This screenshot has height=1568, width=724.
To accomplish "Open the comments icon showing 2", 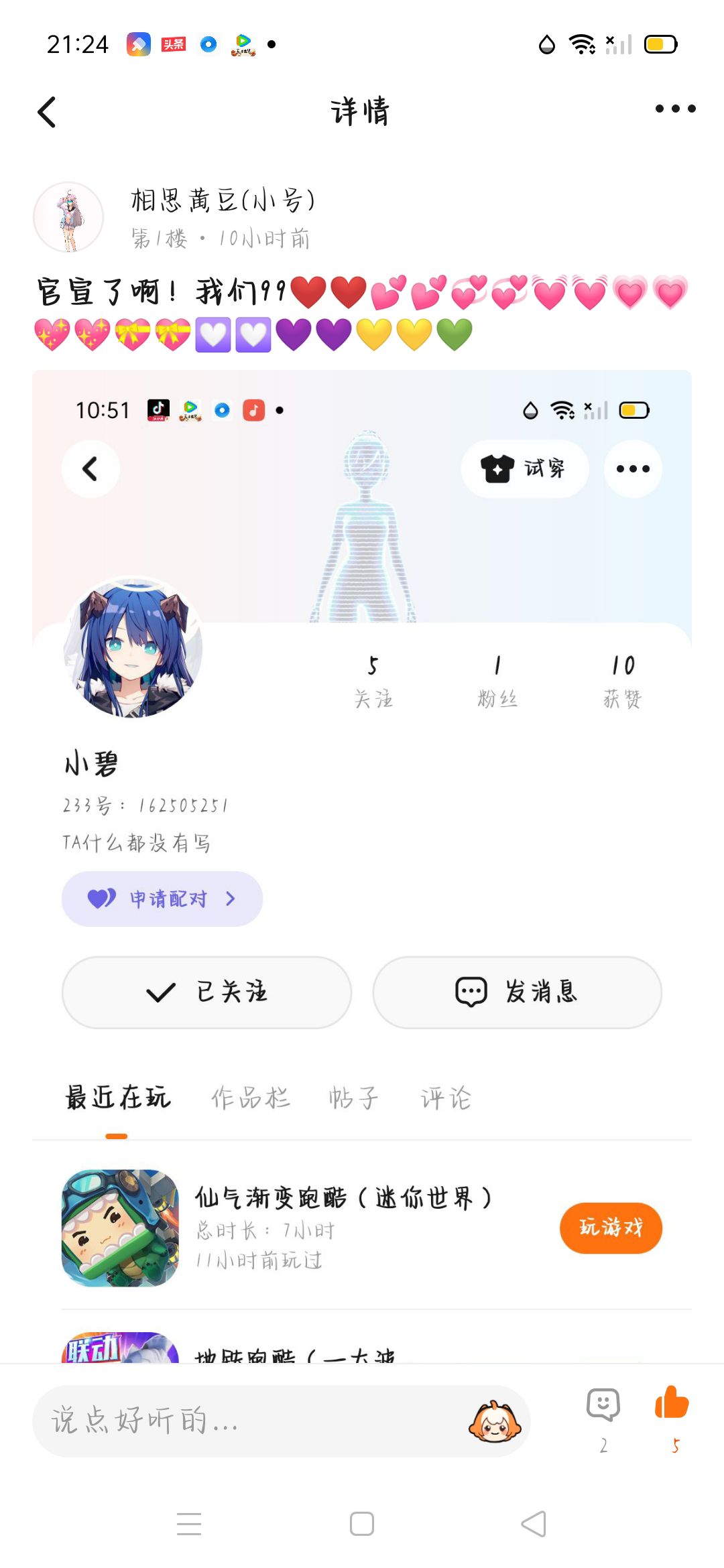I will (603, 1404).
